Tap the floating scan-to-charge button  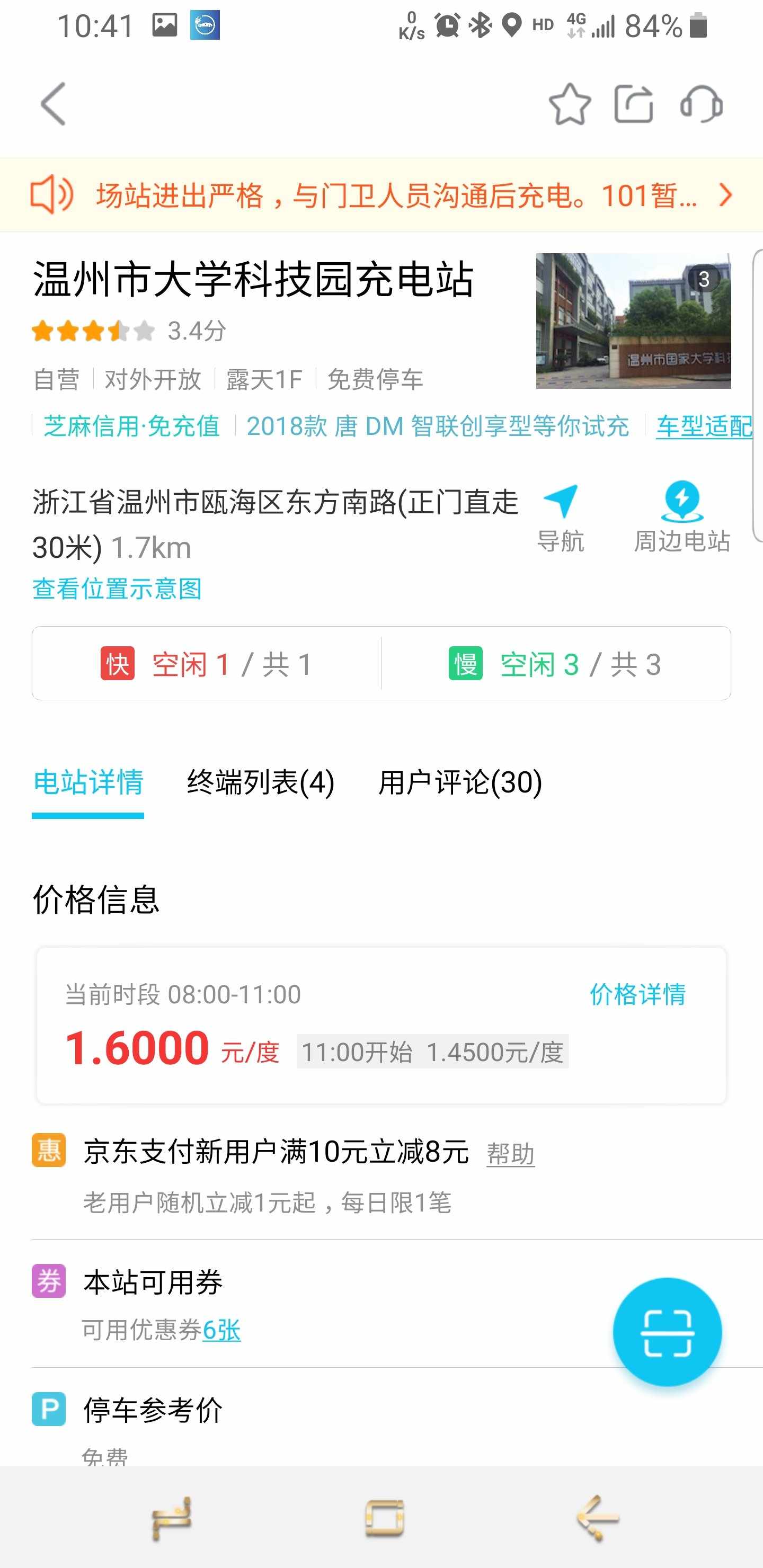(668, 1332)
